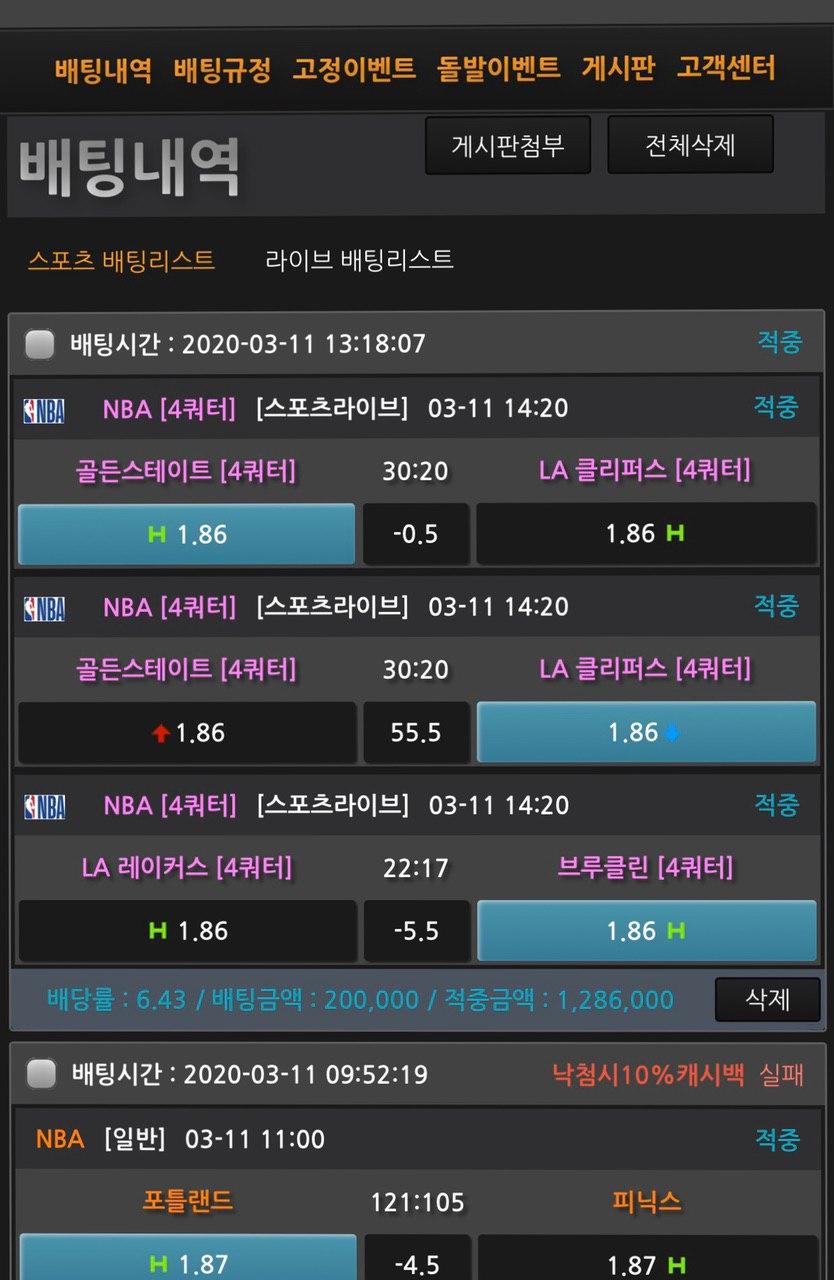Image resolution: width=834 pixels, height=1280 pixels.
Task: Go to 돌발이벤트 page
Action: tap(498, 69)
